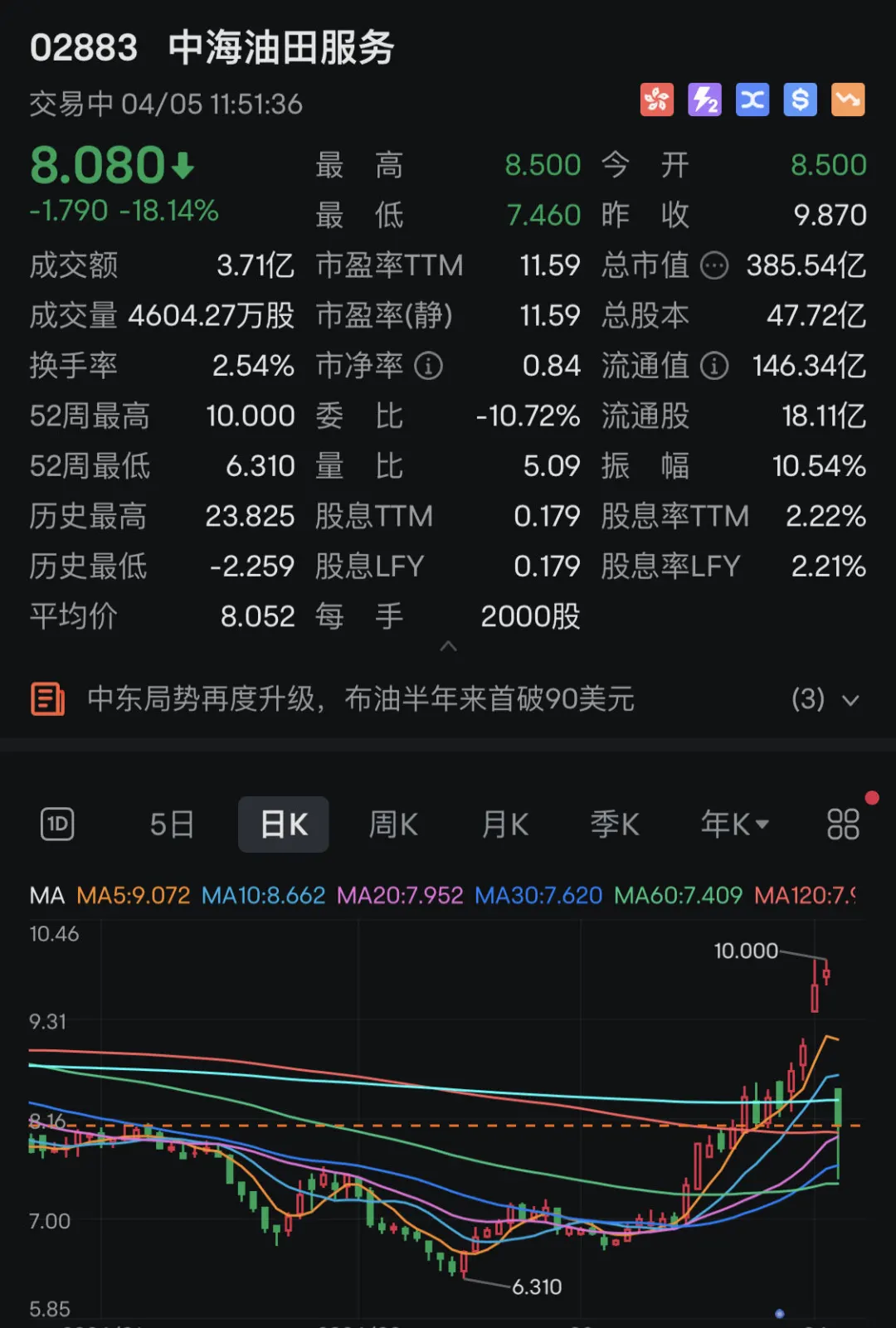Open the 总市值 more options icon
Image resolution: width=896 pixels, height=1328 pixels.
click(714, 266)
